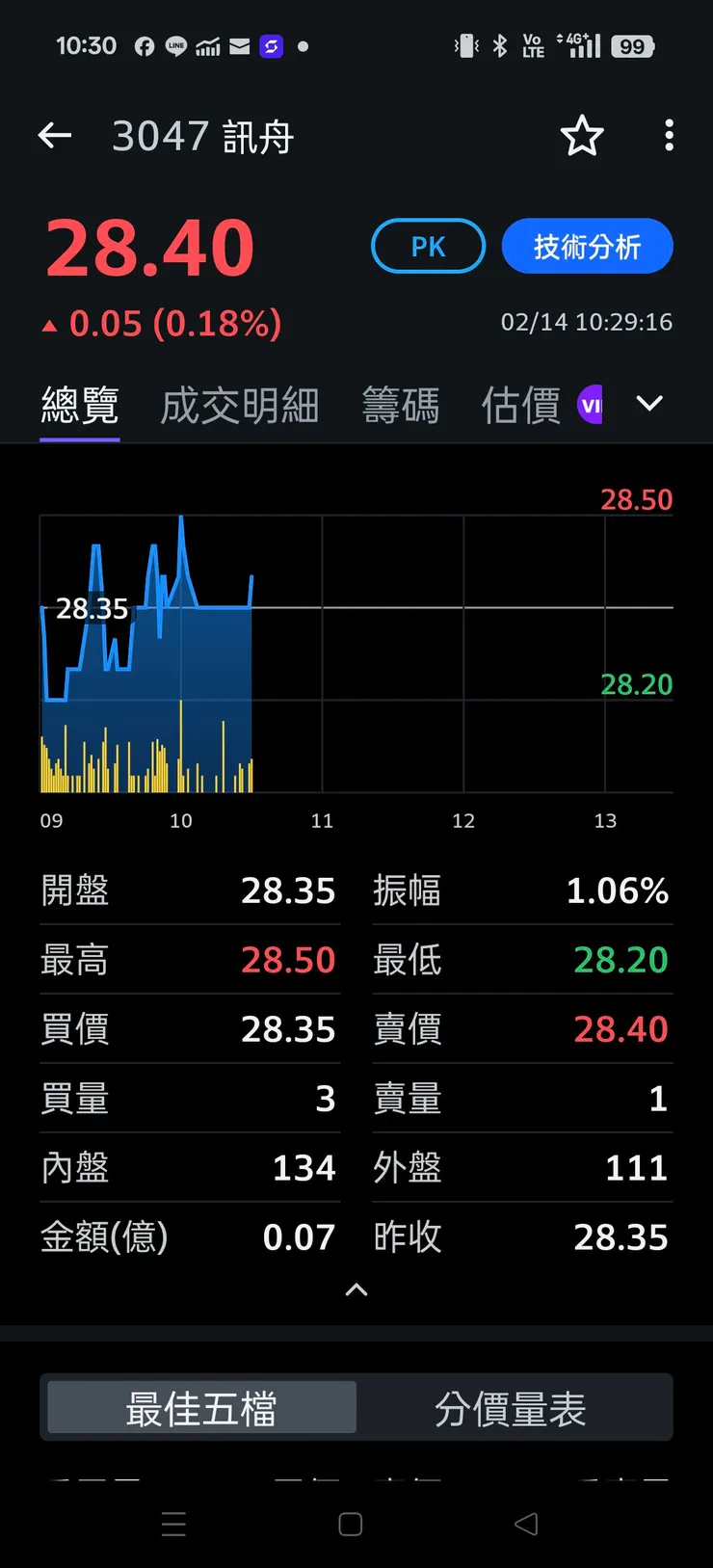Star 3047 訊舟 as a favorite
713x1568 pixels.
[582, 136]
